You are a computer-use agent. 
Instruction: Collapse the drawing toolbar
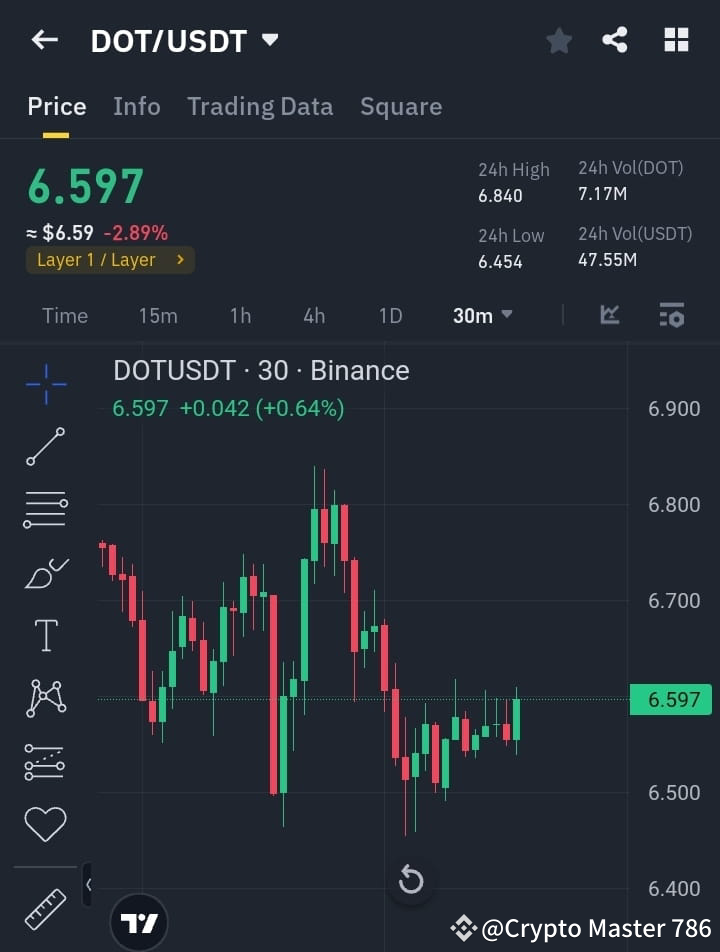coord(90,884)
